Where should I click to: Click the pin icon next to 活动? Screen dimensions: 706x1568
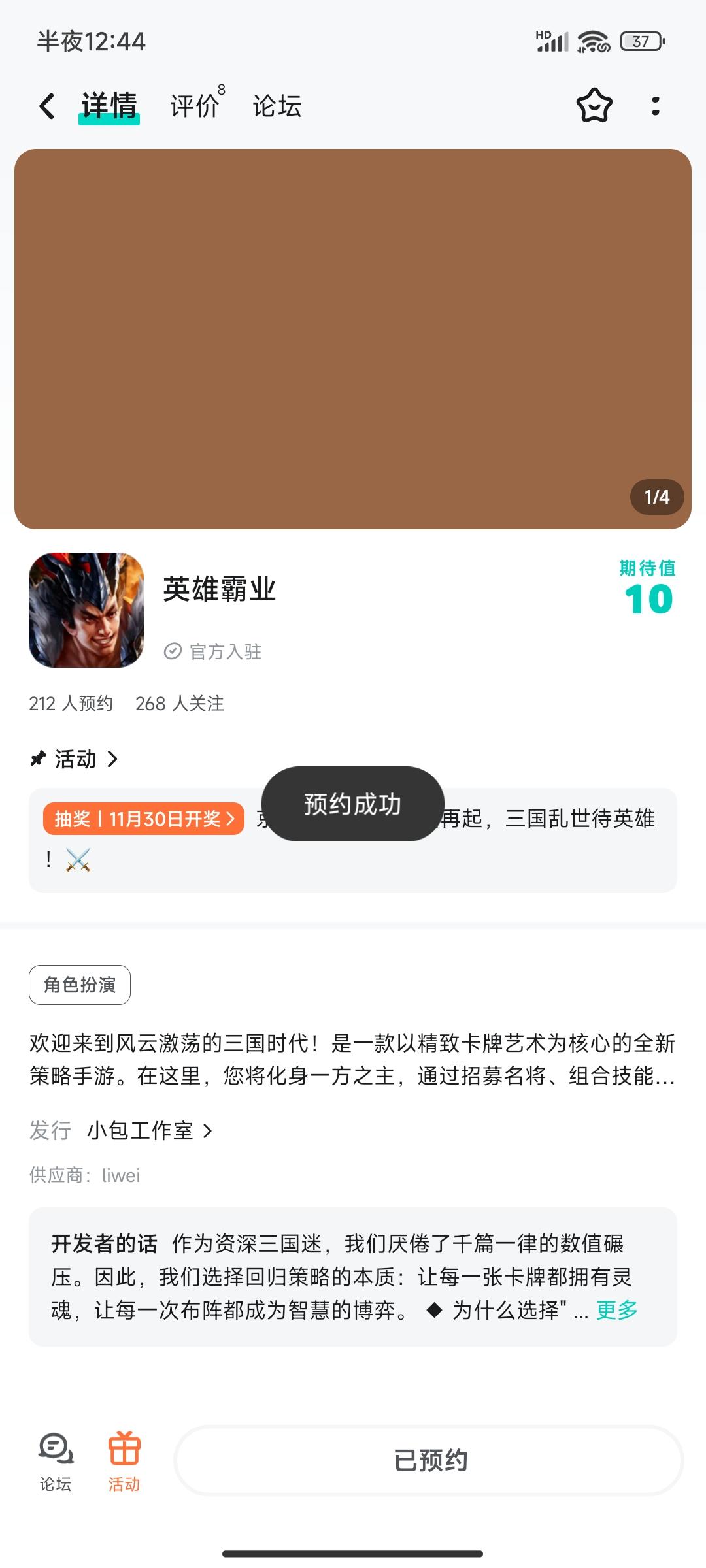point(38,759)
